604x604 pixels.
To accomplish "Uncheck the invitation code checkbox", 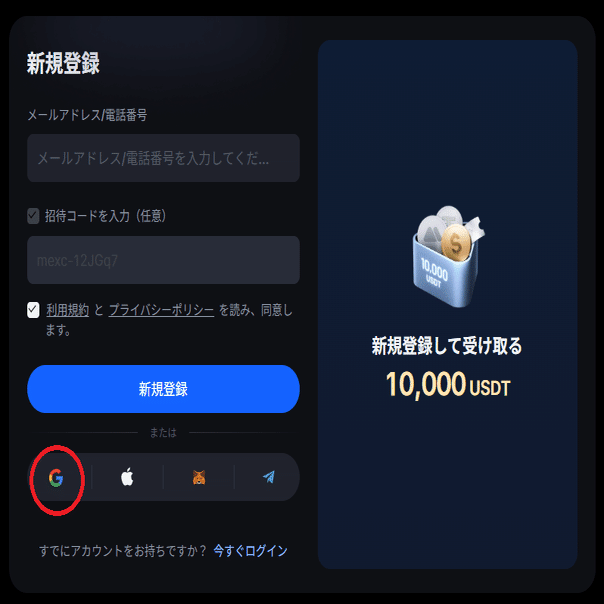I will click(x=33, y=215).
